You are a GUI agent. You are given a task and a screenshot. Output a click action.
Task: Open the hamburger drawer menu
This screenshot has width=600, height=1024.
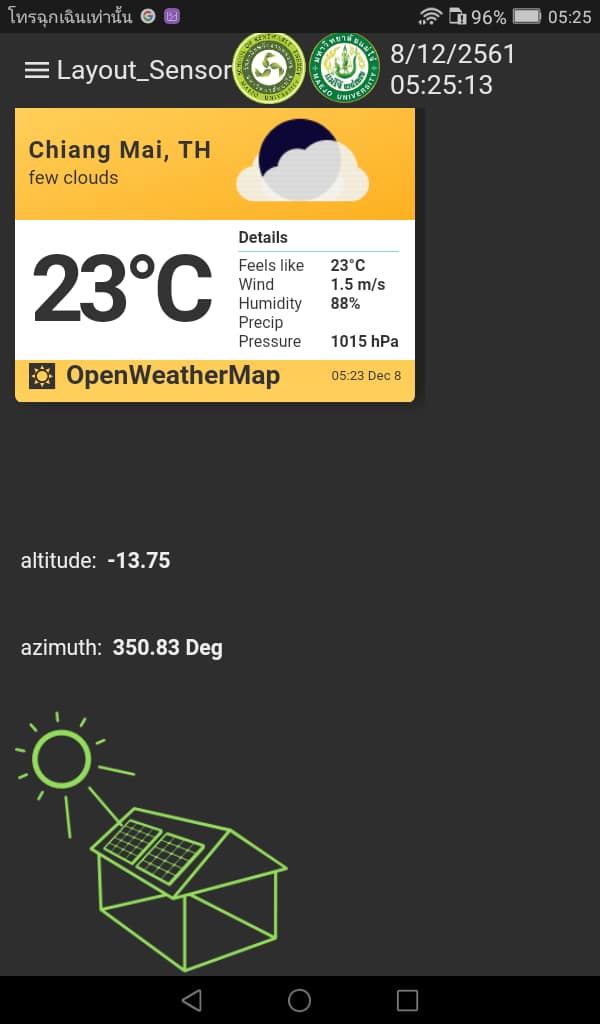coord(37,70)
